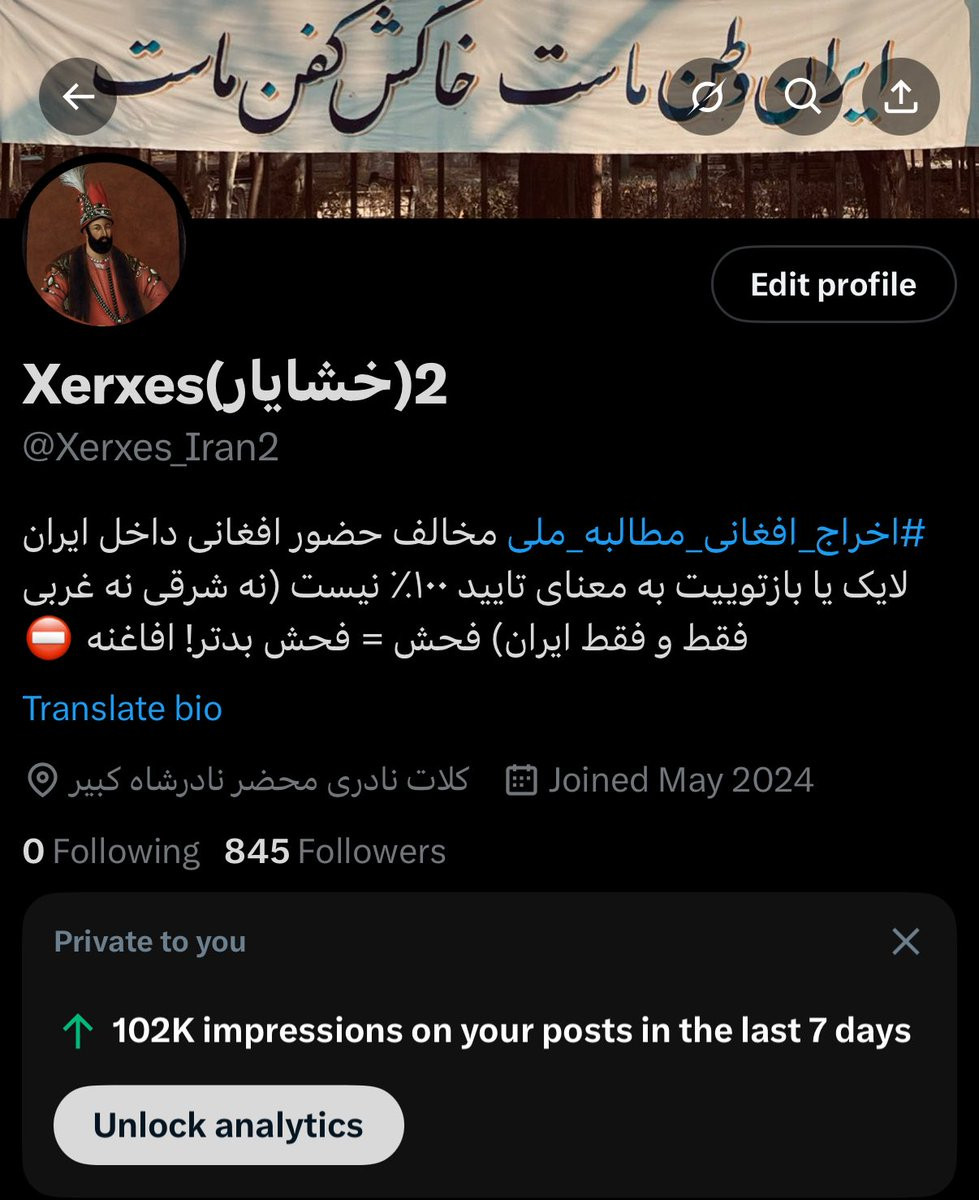Screen dimensions: 979x1200
Task: Open the profile picture
Action: (105, 243)
